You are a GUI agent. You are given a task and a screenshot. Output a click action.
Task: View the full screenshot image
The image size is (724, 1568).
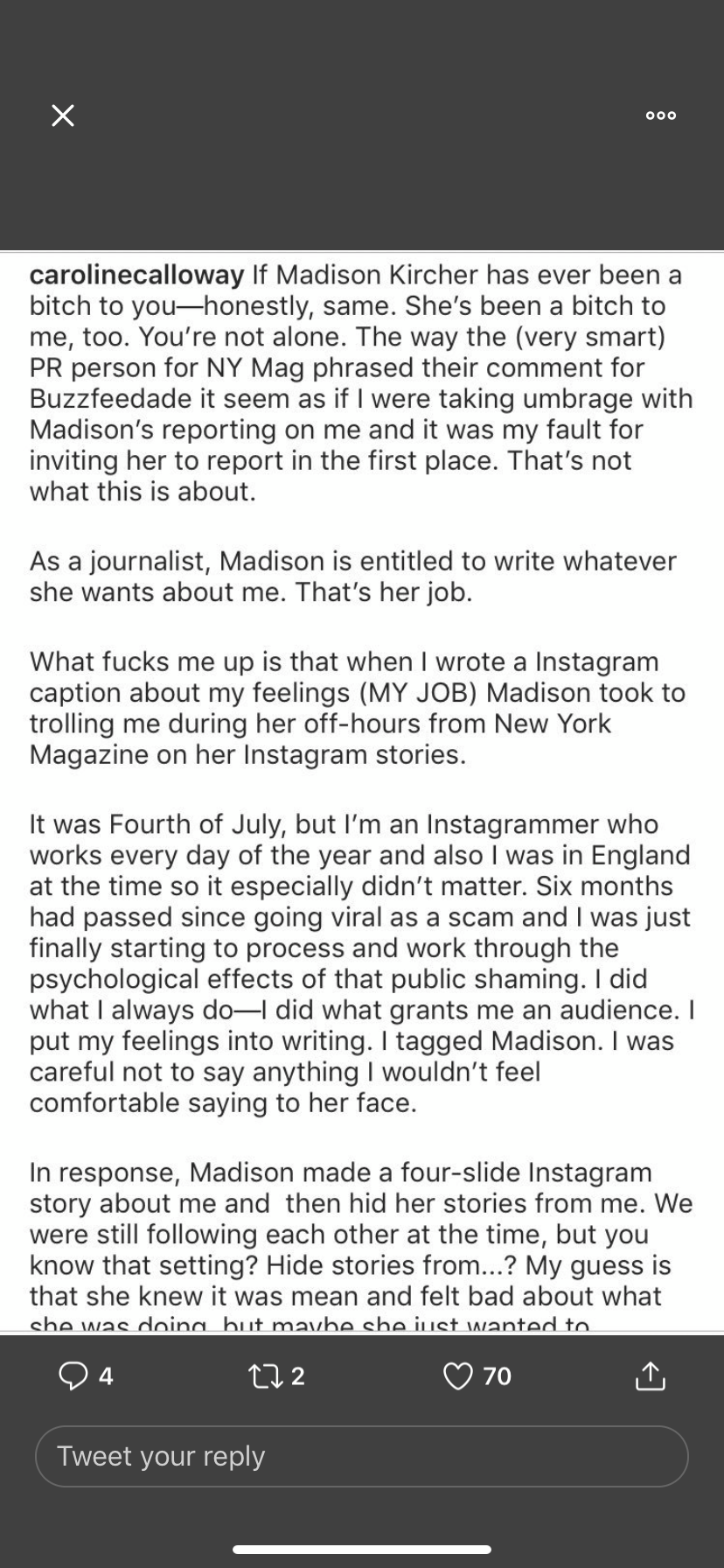[x=362, y=791]
